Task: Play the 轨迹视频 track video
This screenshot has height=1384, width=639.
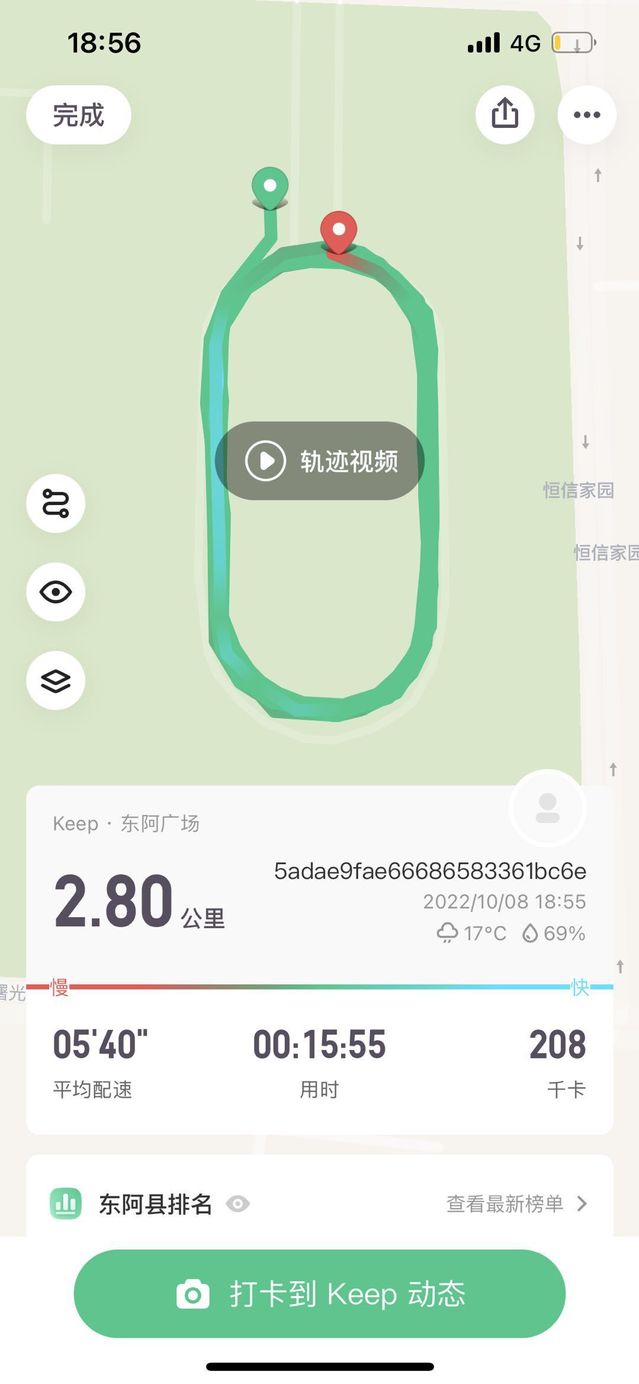Action: tap(320, 461)
